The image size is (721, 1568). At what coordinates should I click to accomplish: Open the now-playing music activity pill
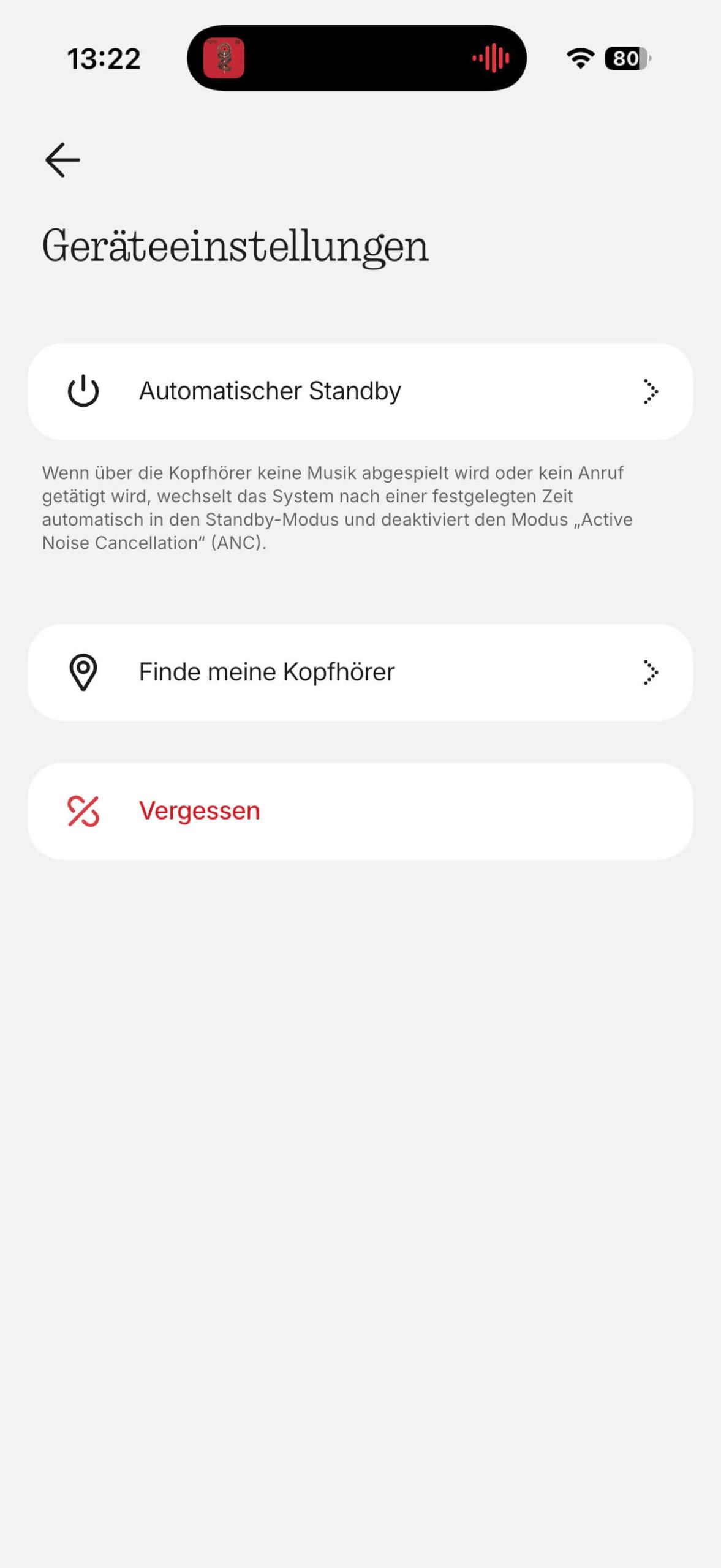click(x=357, y=58)
